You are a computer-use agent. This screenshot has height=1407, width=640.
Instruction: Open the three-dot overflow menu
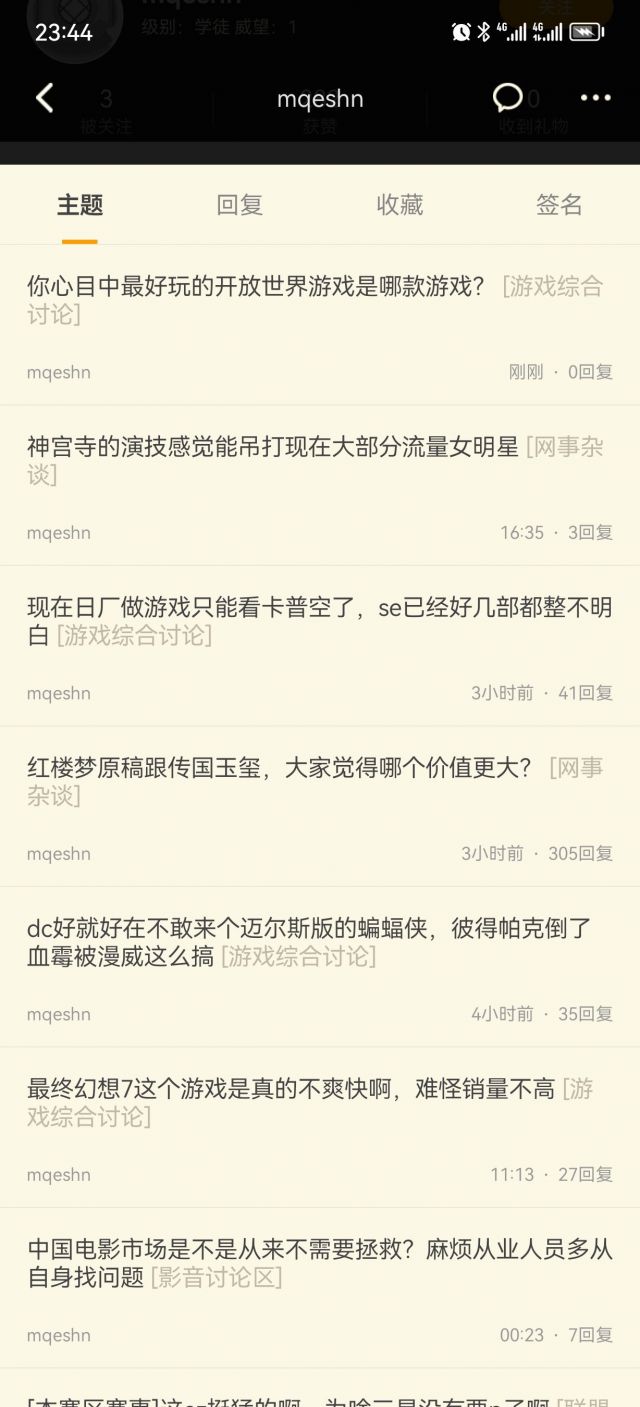pos(595,98)
